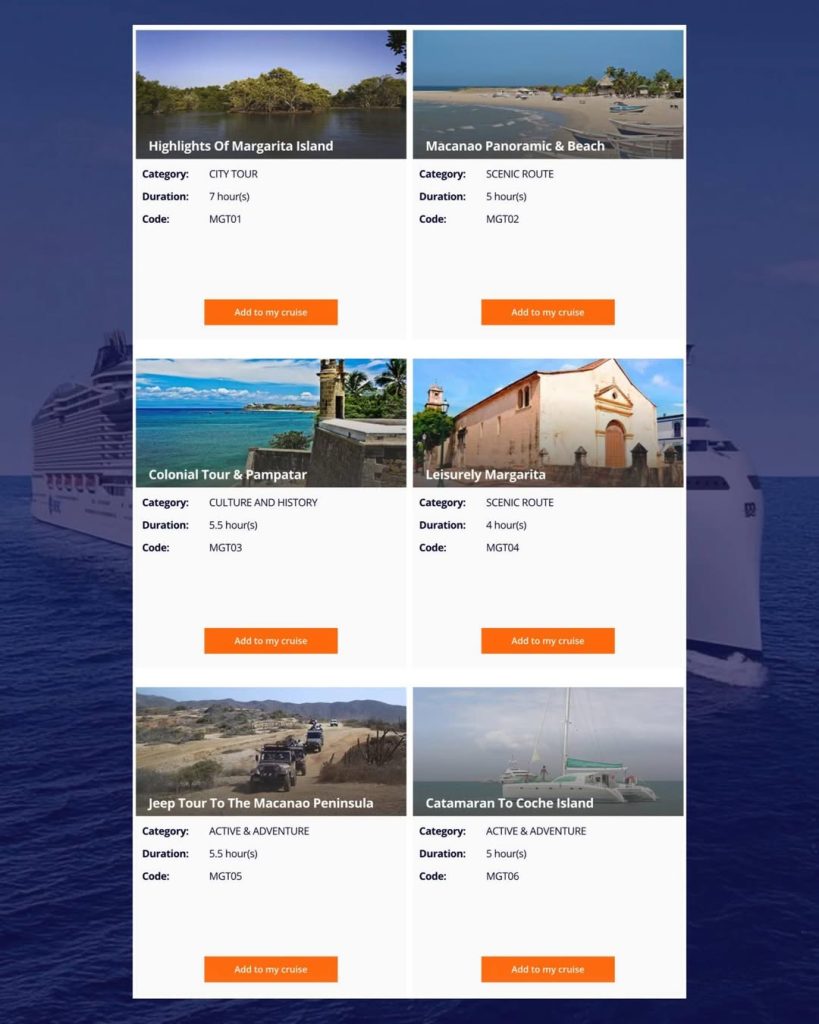Add Leisurely Margarita to my cruise
The image size is (819, 1024).
[x=547, y=641]
